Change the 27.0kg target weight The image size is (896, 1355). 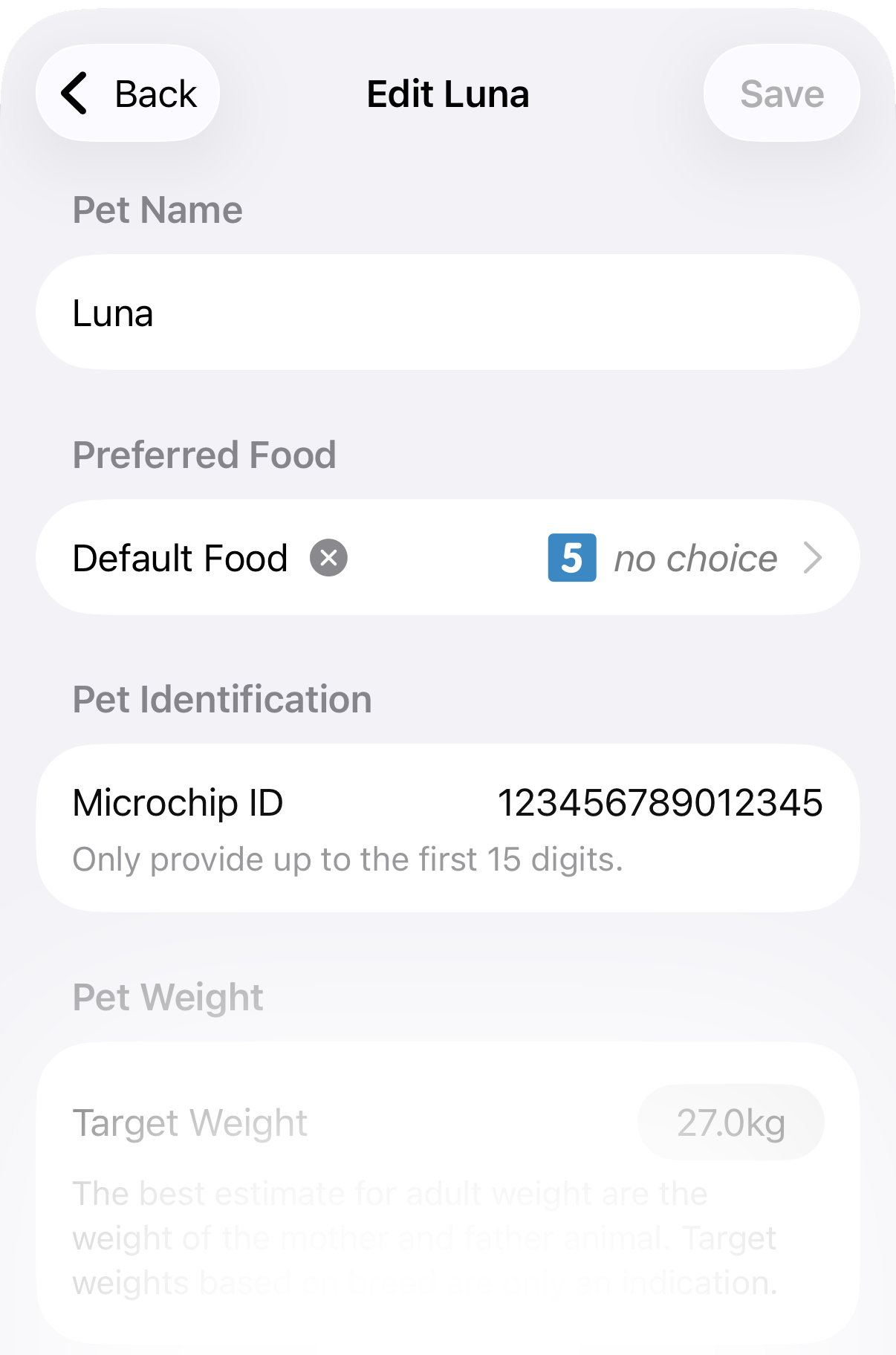(x=730, y=1122)
